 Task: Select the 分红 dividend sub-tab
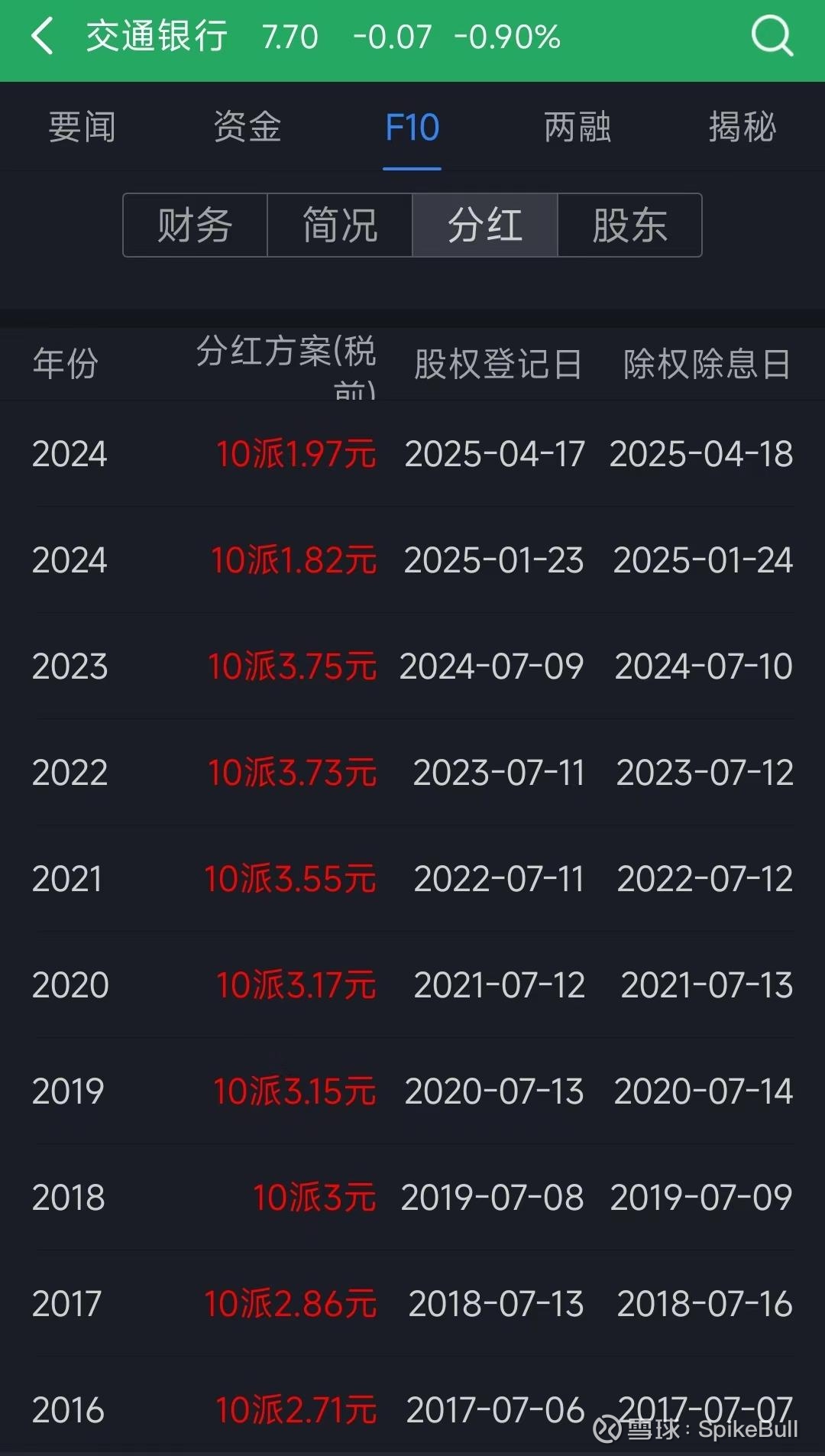pyautogui.click(x=484, y=224)
